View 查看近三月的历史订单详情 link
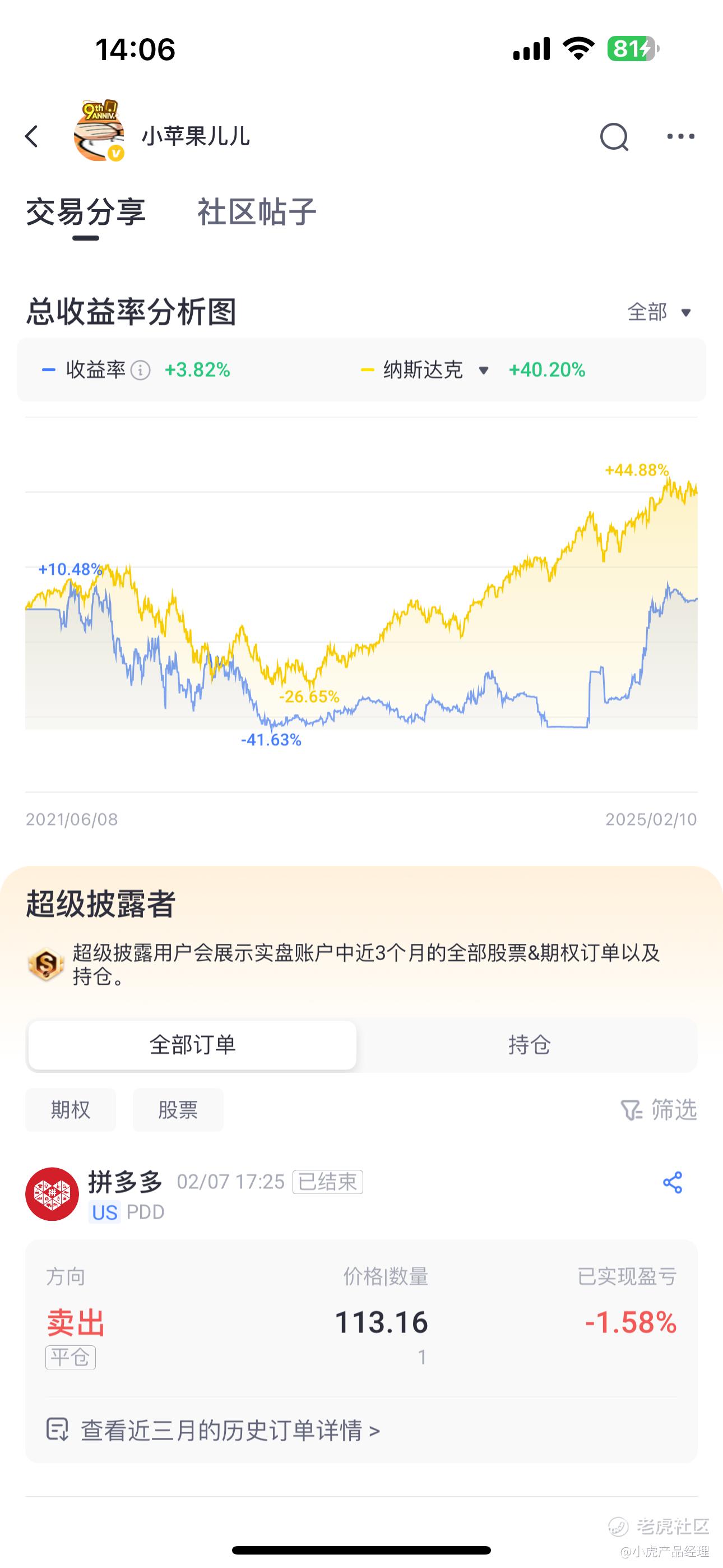The height and width of the screenshot is (1568, 723). [x=230, y=1431]
